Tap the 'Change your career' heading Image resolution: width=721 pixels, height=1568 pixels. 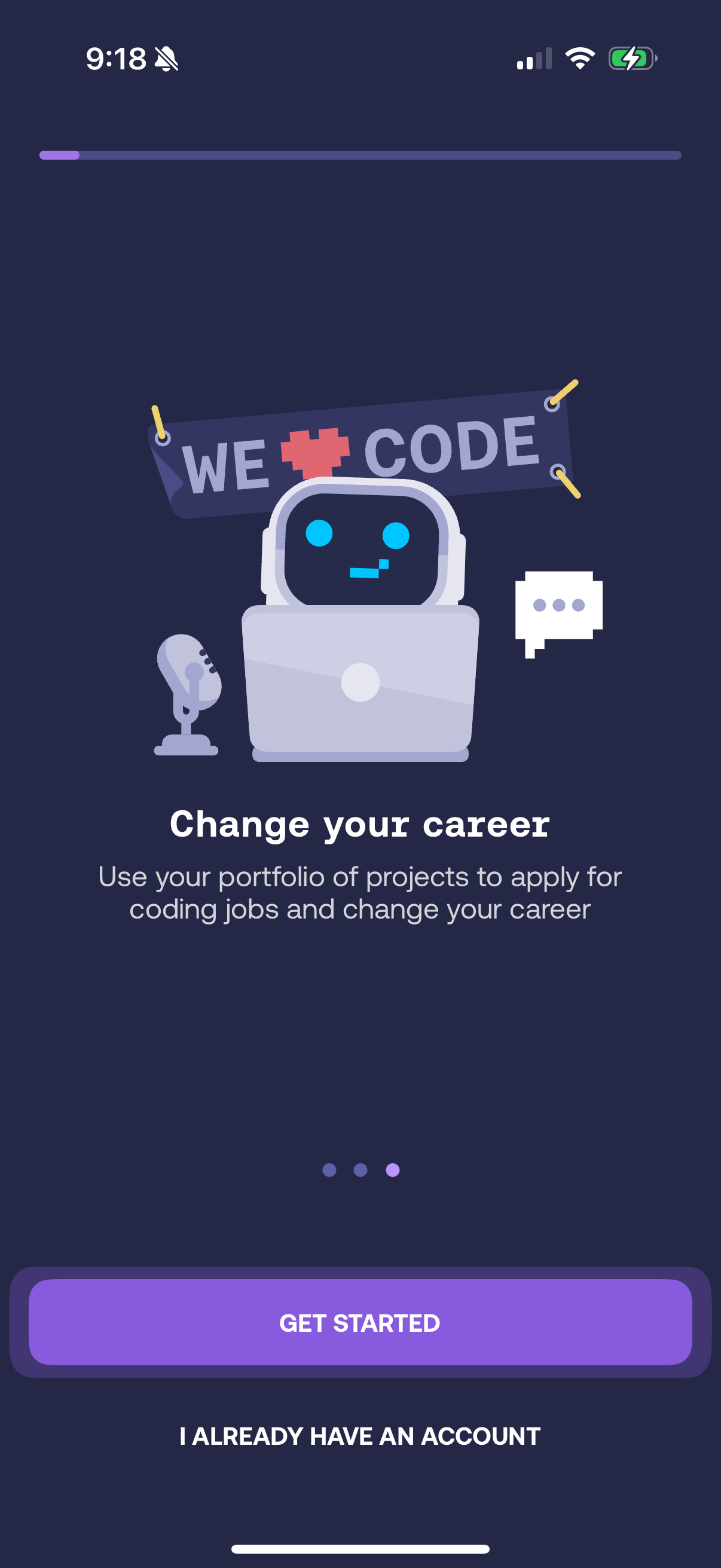coord(360,825)
